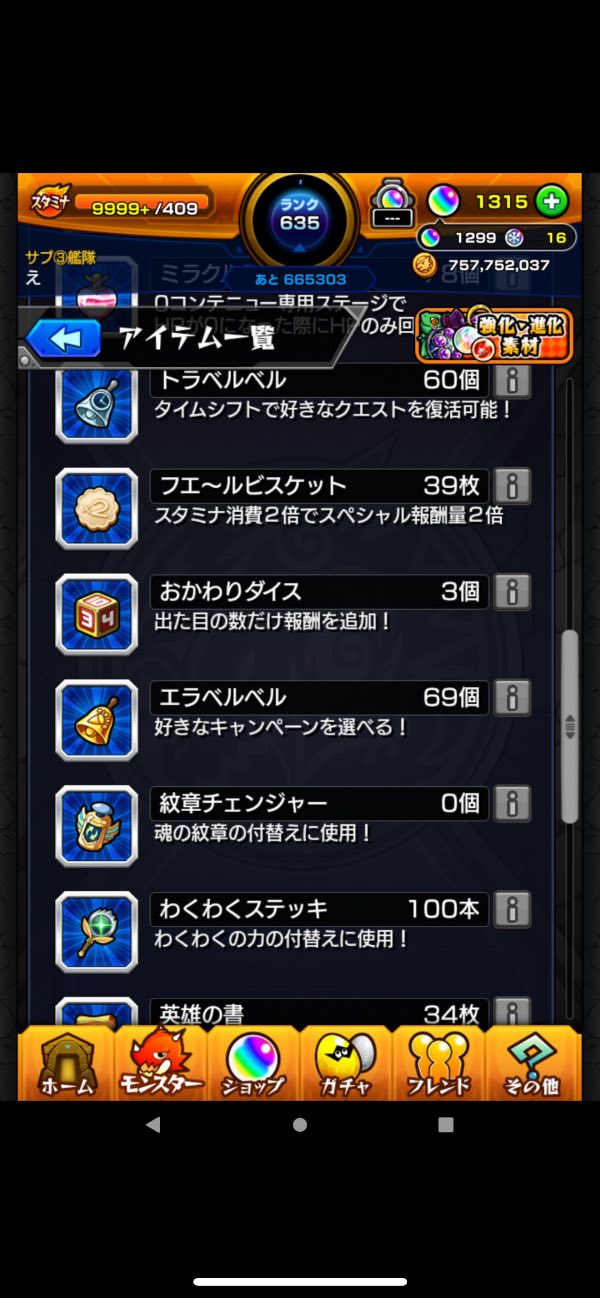
Task: Show info for フエ〜ルビスケット
Action: coord(511,486)
